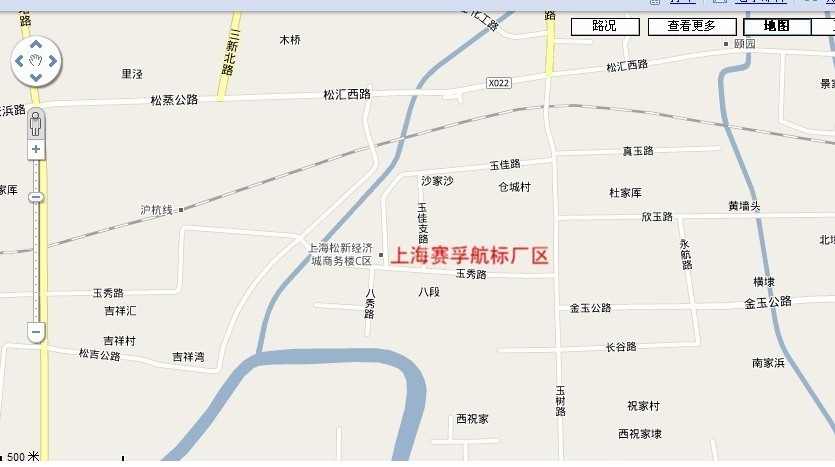Pan the map up with arrow
This screenshot has width=835, height=467.
[36, 45]
